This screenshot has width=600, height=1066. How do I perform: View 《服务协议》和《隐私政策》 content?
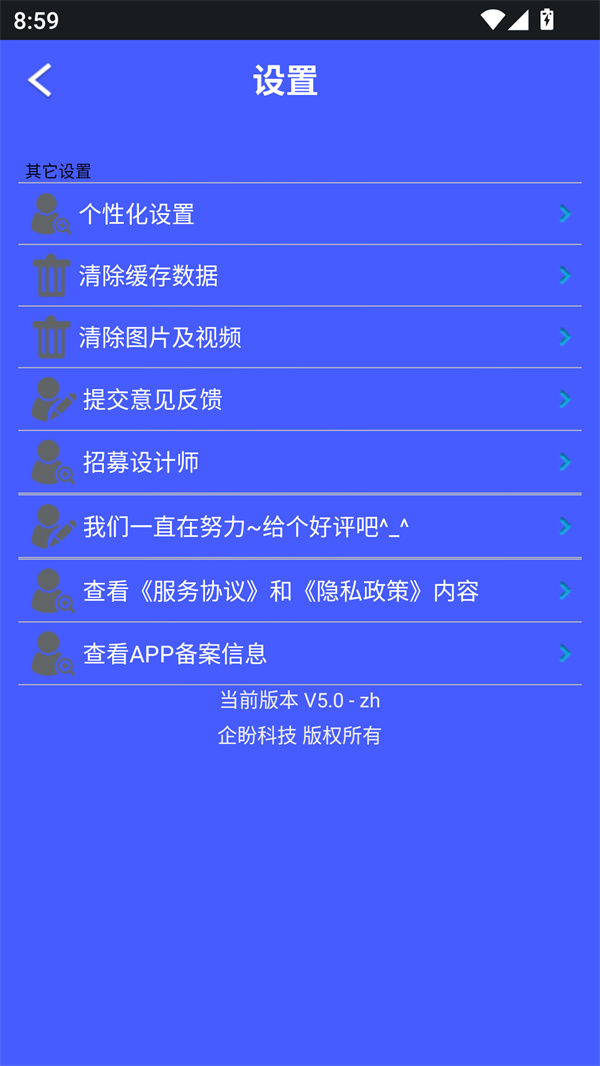click(300, 591)
